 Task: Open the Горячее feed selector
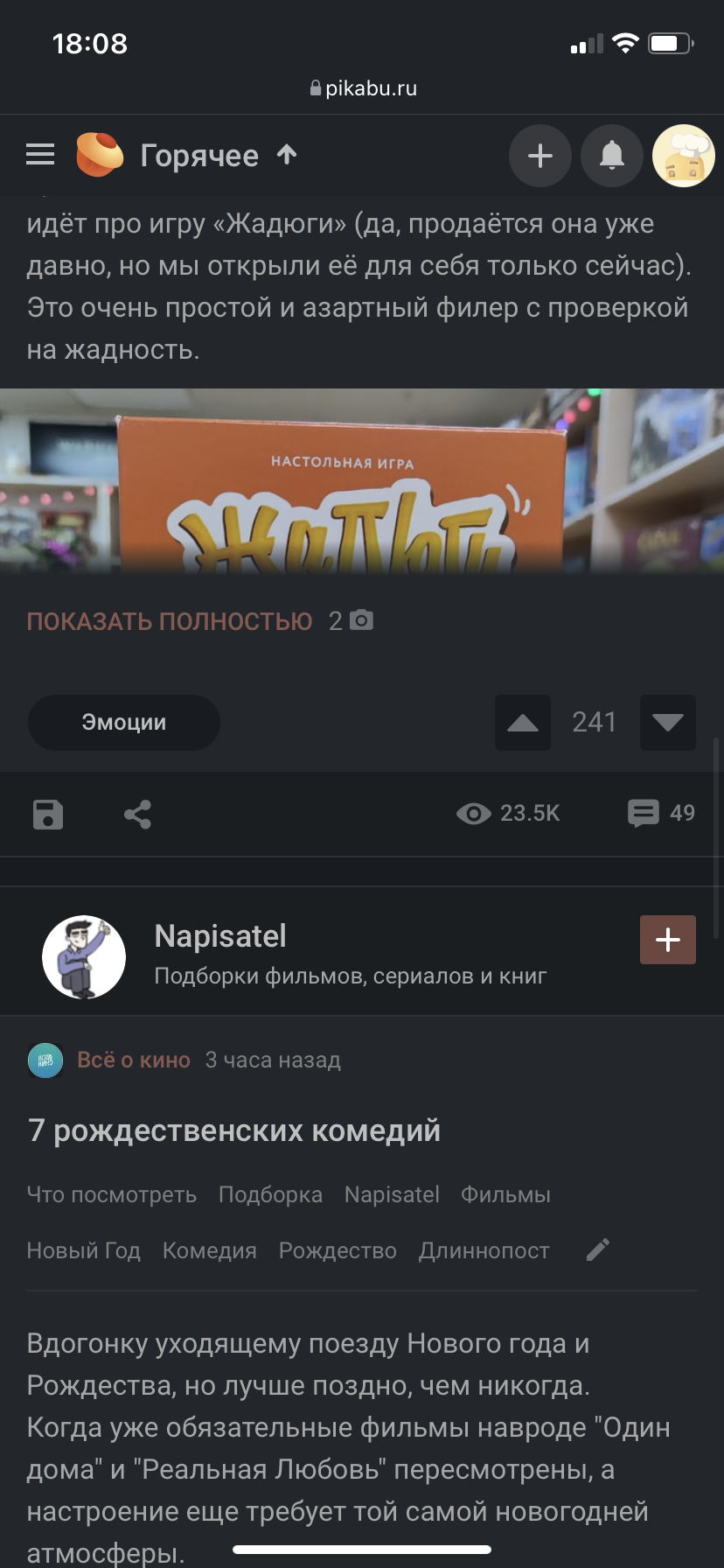pyautogui.click(x=199, y=156)
